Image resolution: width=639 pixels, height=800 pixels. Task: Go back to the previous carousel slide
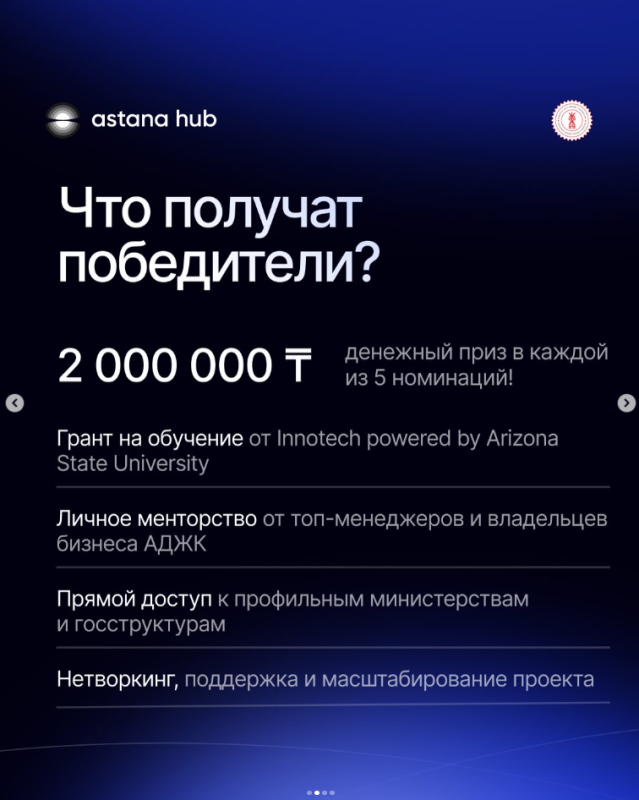(x=14, y=403)
